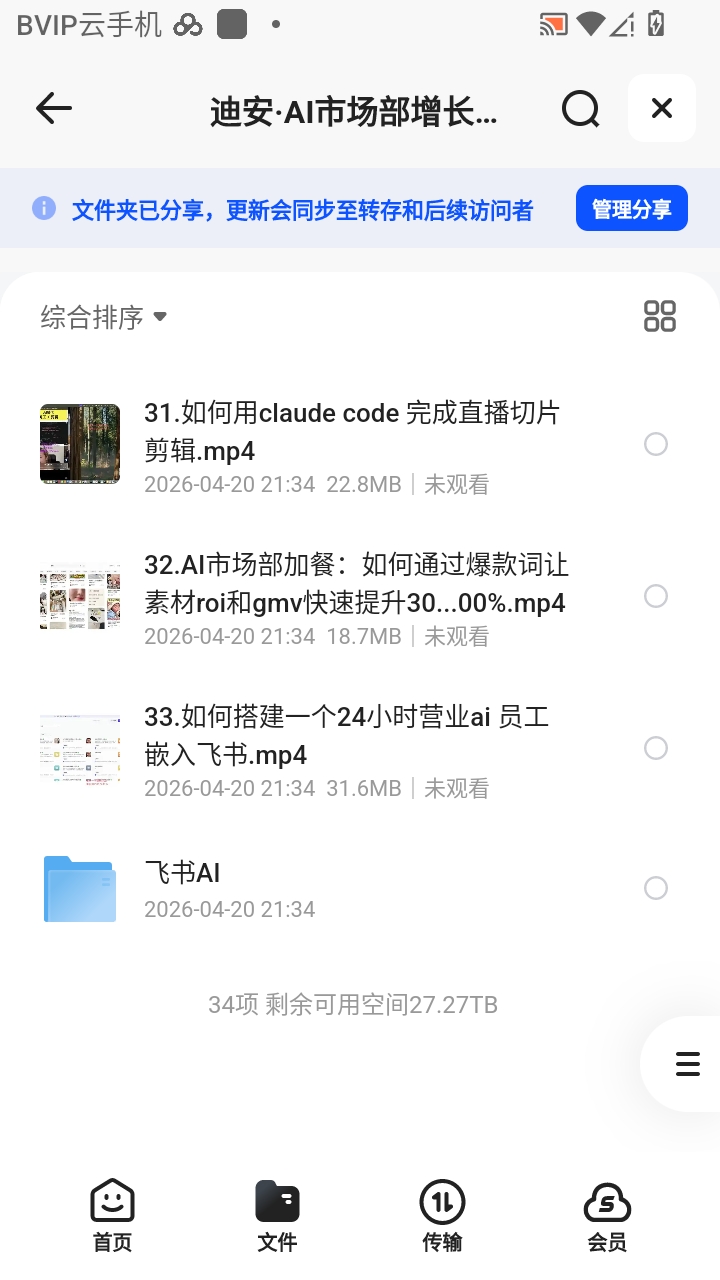The height and width of the screenshot is (1280, 720).
Task: Select the video 31.如何用claude code
Action: pyautogui.click(x=656, y=444)
